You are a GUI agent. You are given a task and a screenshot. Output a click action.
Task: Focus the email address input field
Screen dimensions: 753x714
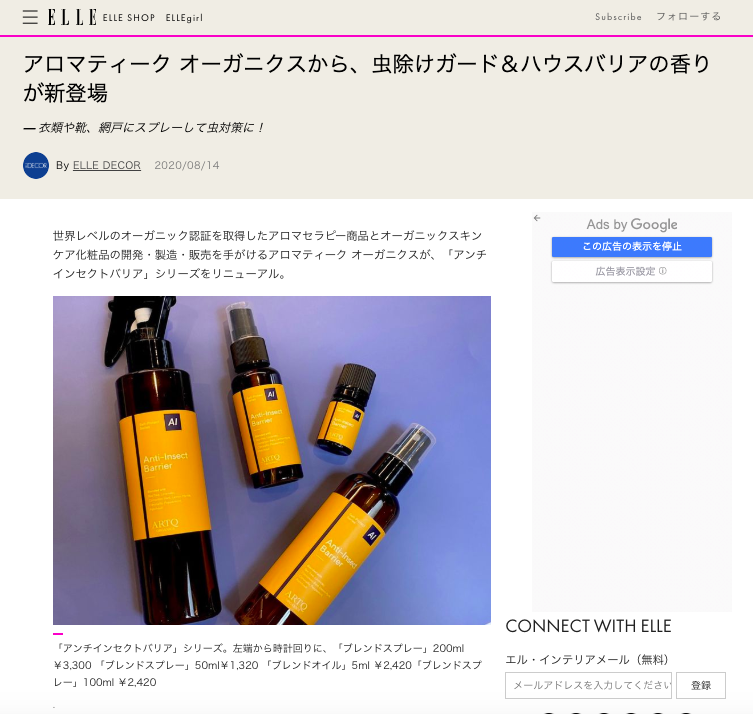588,685
